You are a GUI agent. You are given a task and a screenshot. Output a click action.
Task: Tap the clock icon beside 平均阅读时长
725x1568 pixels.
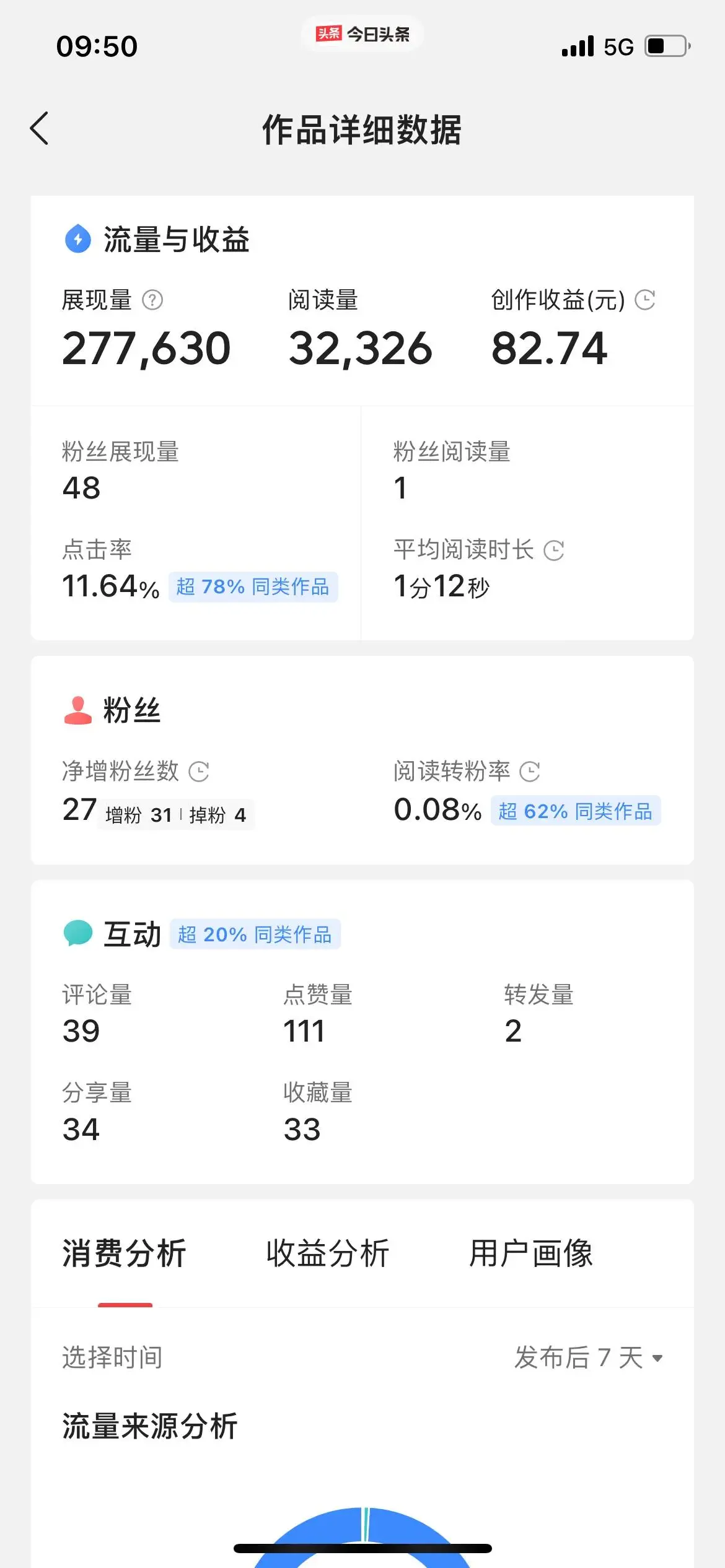click(x=553, y=551)
